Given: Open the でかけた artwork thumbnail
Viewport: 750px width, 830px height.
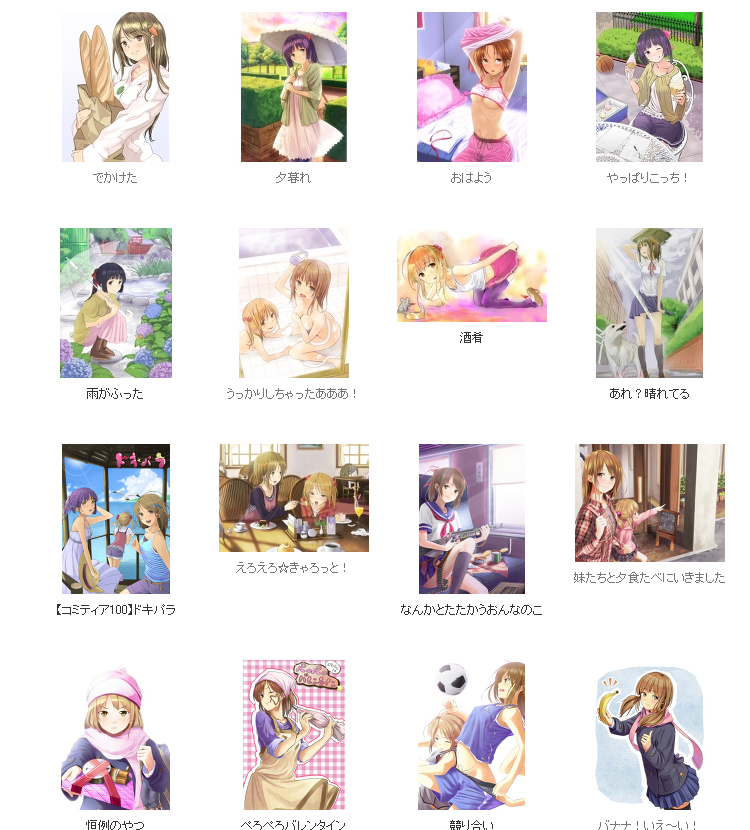Looking at the screenshot, I should click(x=115, y=87).
